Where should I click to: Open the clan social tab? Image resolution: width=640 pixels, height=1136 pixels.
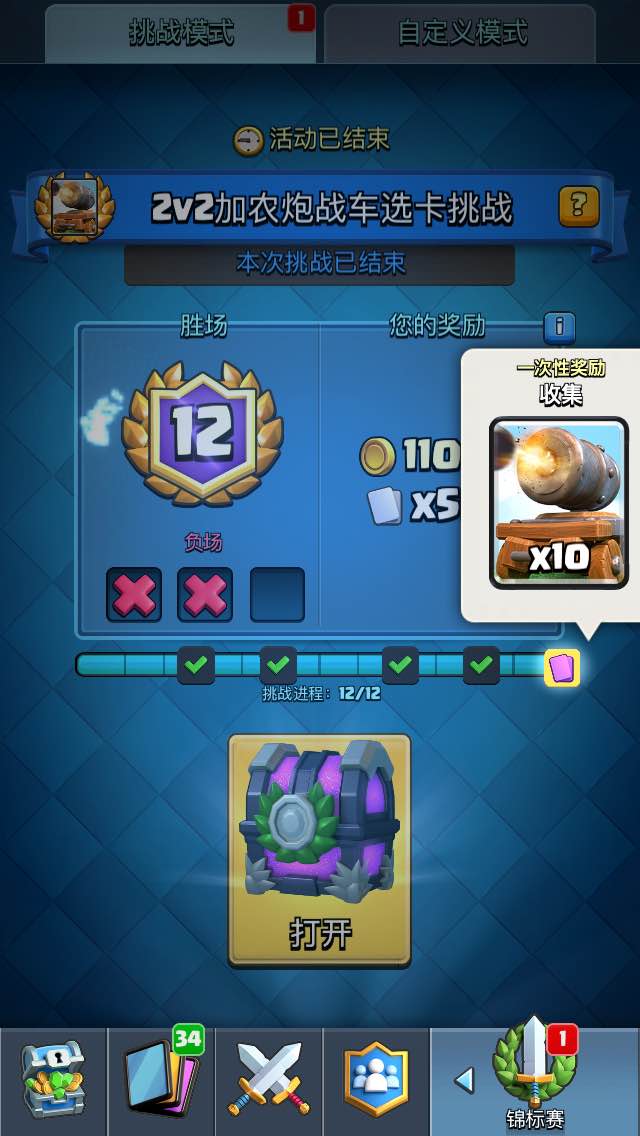[x=376, y=1080]
